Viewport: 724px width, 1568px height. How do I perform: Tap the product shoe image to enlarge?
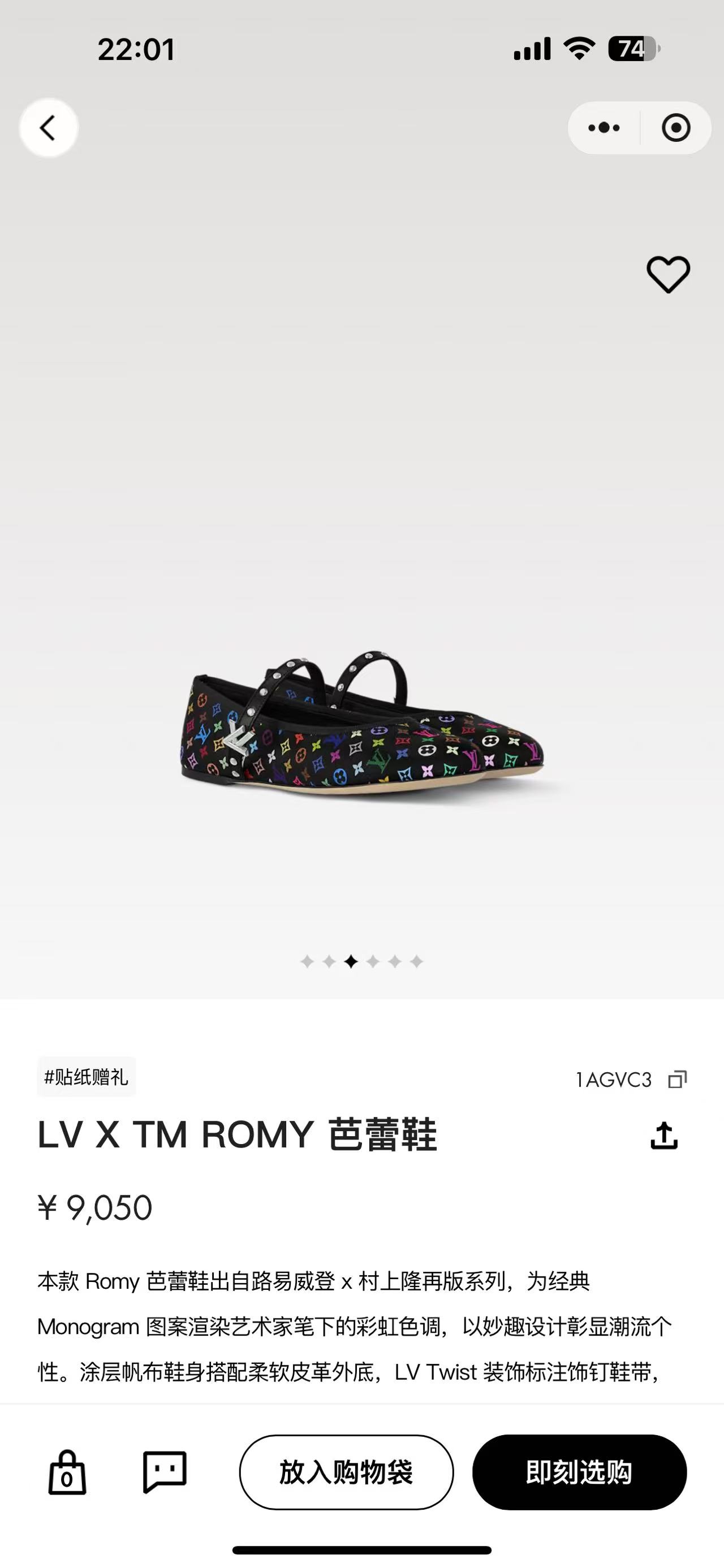361,730
